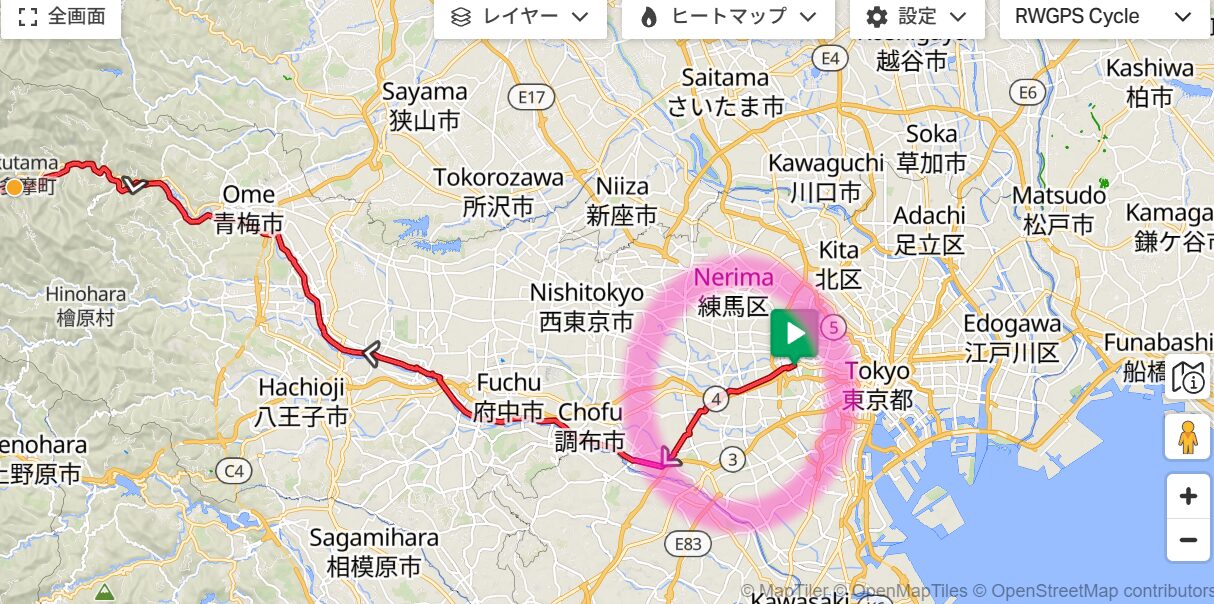Open the レイヤー layers dropdown
1214x604 pixels.
tap(519, 17)
